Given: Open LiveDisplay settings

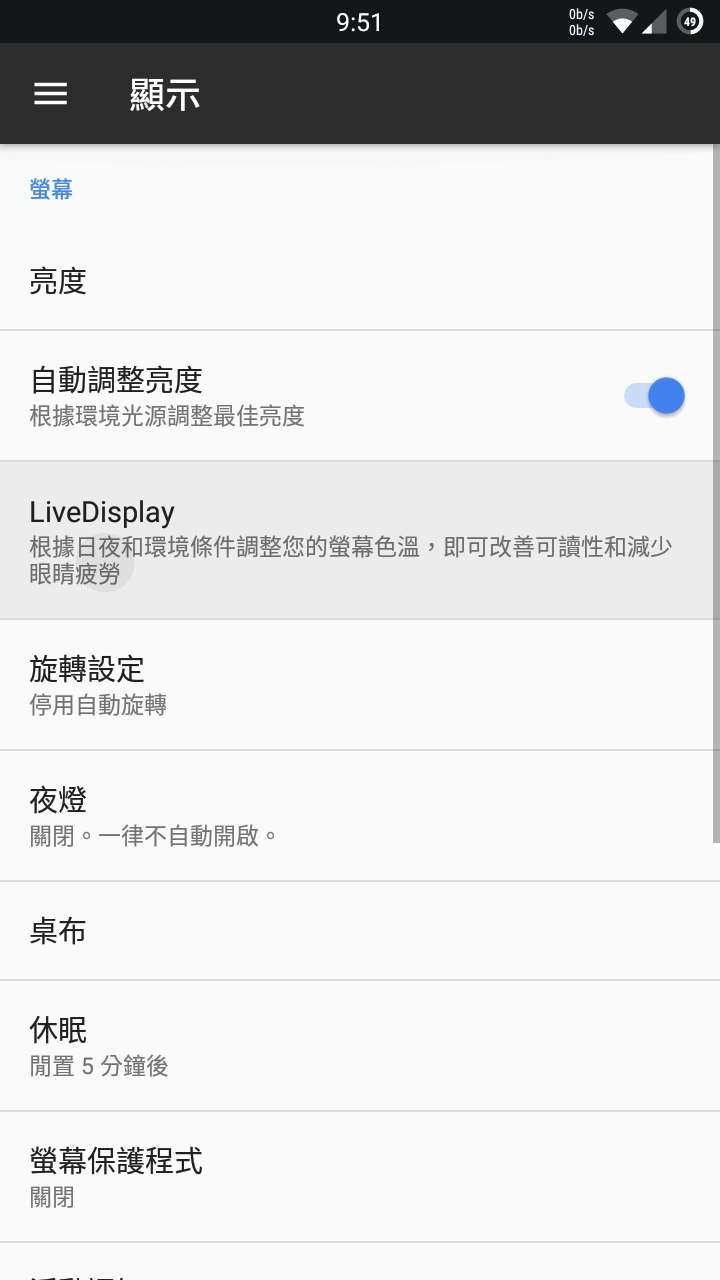Looking at the screenshot, I should (x=360, y=540).
